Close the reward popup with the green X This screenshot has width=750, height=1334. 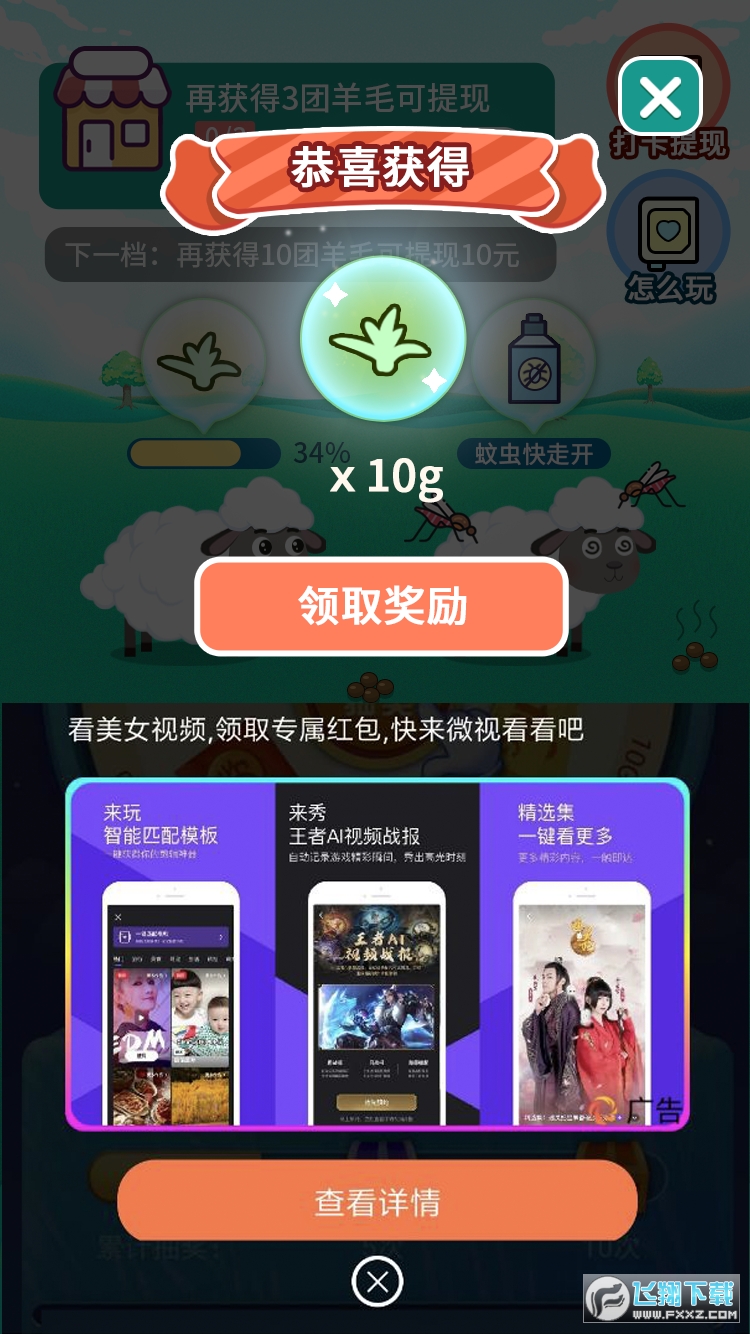tap(660, 97)
